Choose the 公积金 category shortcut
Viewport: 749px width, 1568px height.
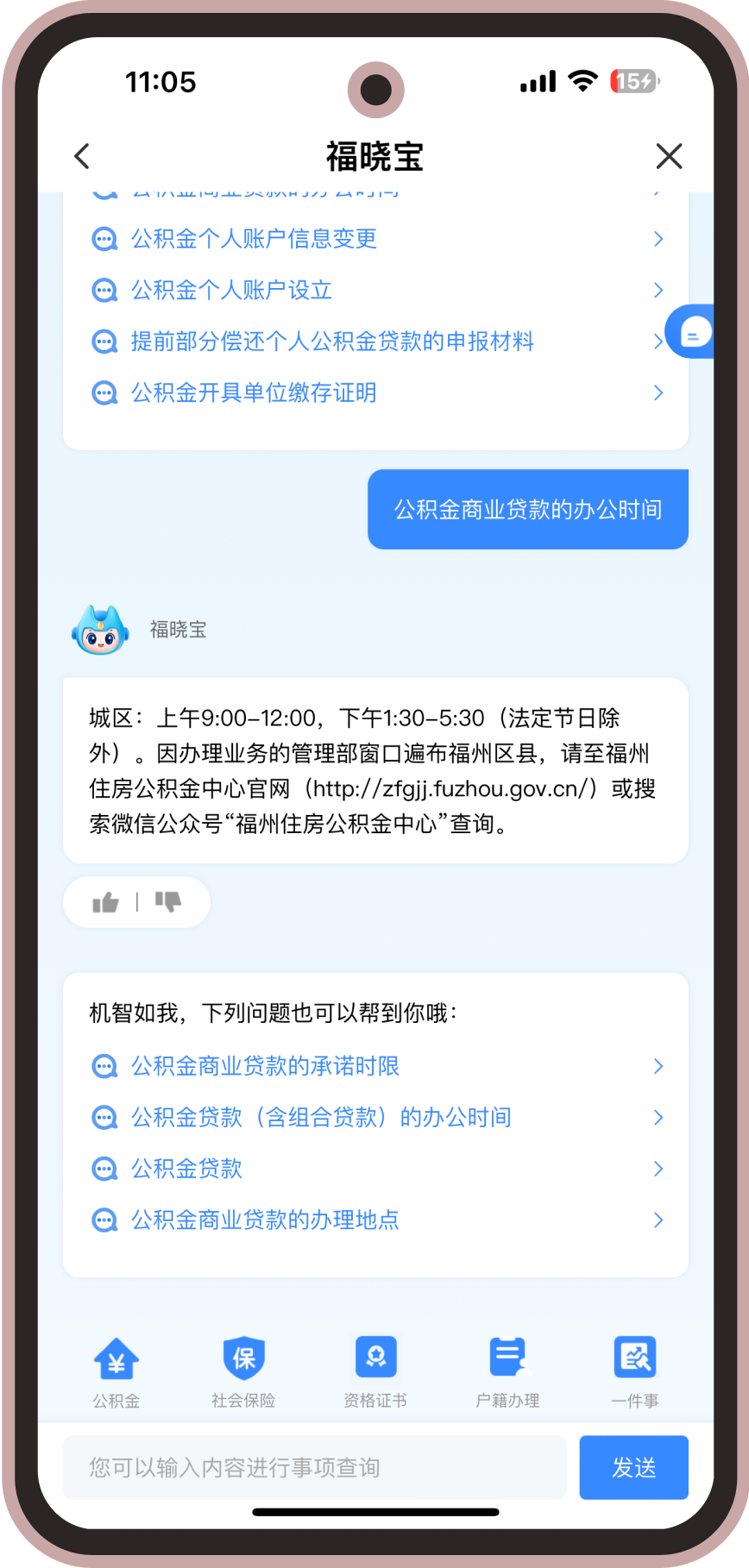pos(116,1372)
